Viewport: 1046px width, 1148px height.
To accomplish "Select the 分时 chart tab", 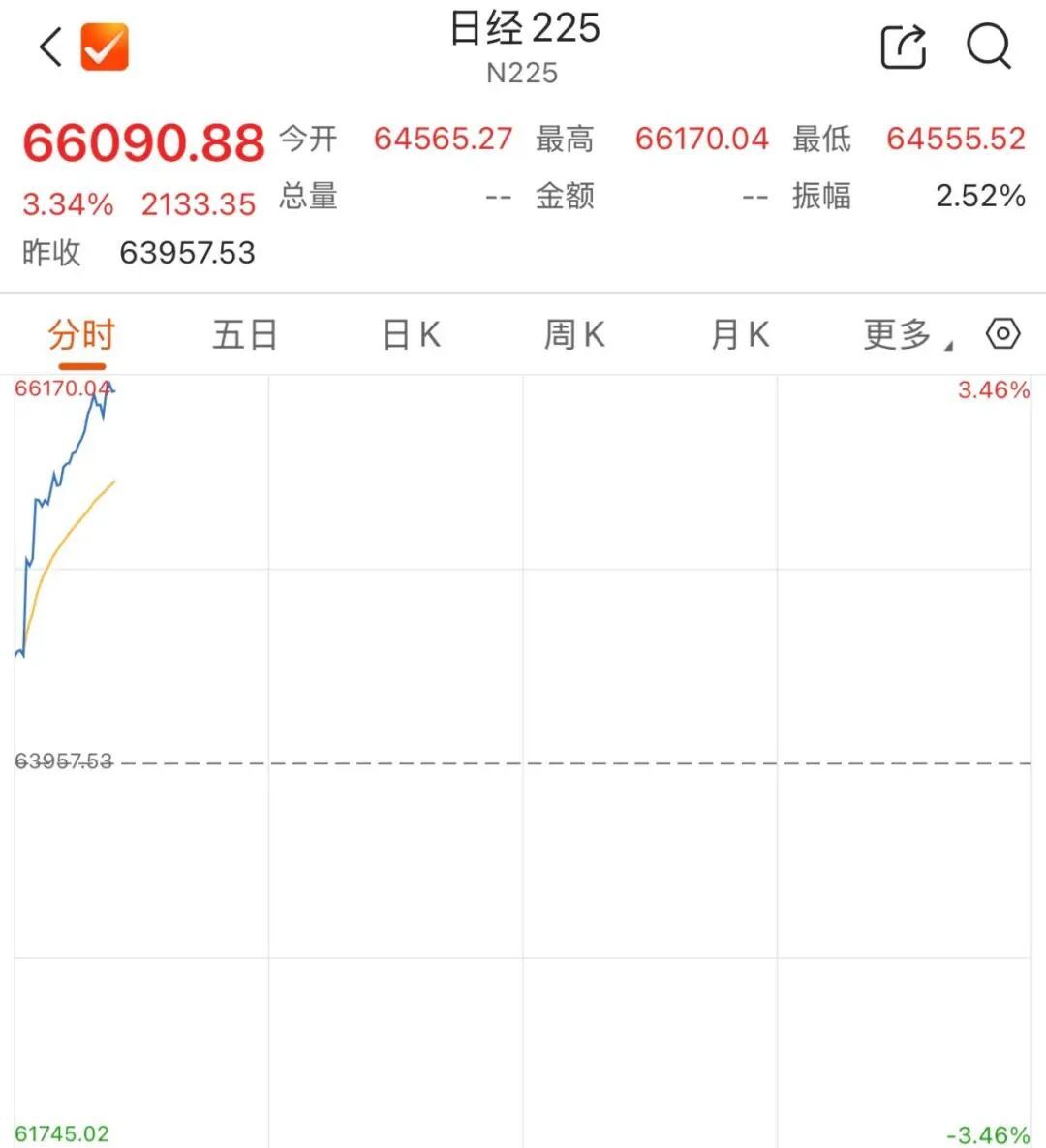I will click(x=82, y=335).
